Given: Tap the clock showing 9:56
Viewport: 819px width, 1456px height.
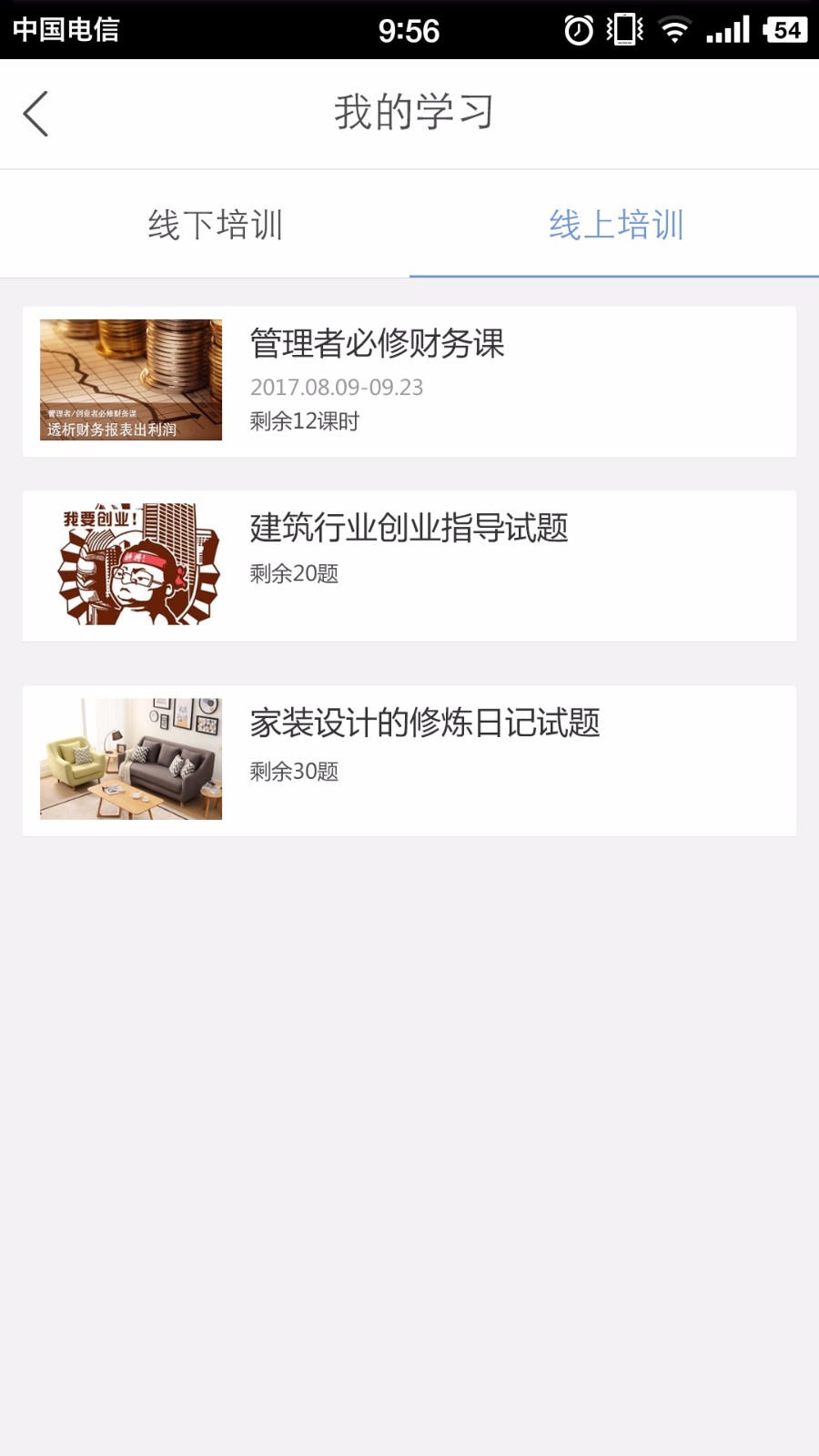Looking at the screenshot, I should coord(409,30).
